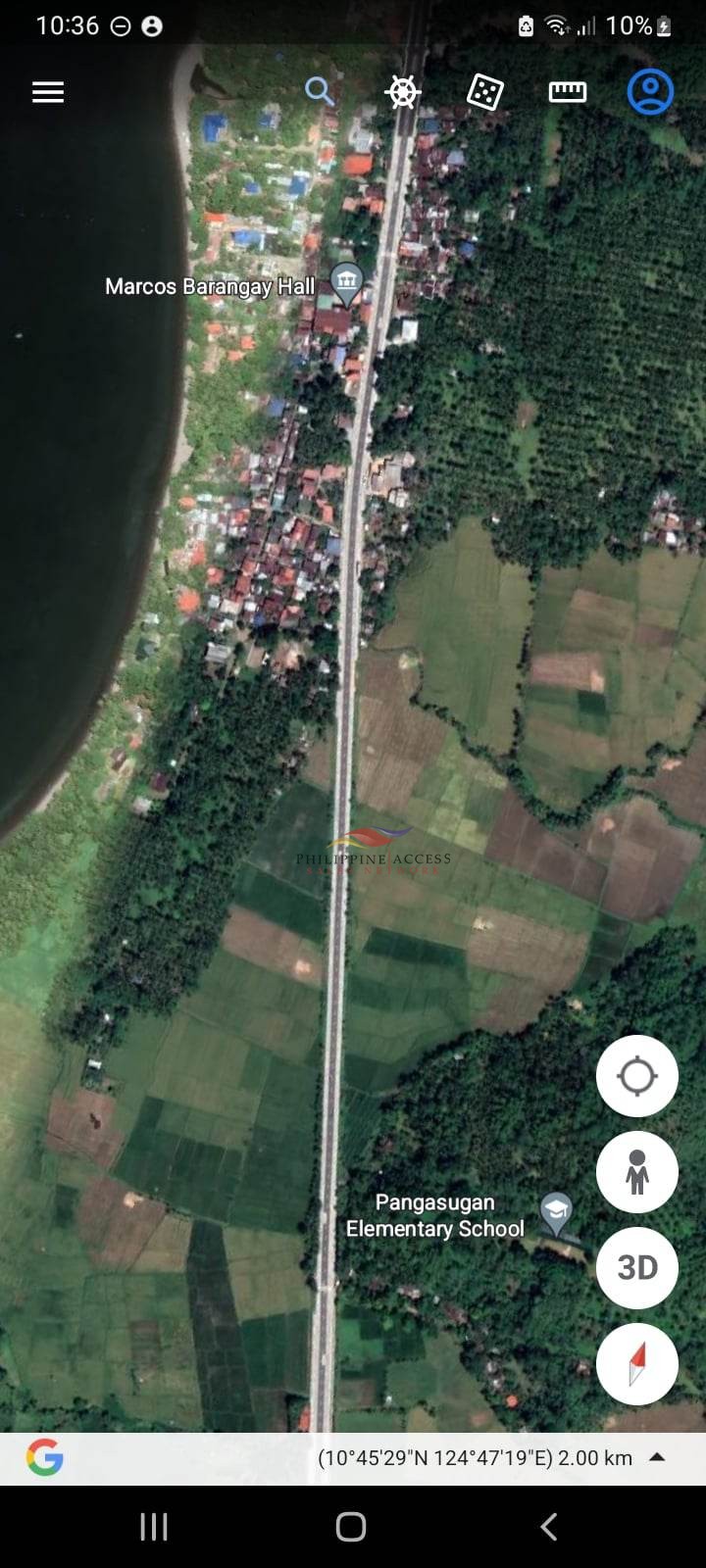Open your account profile avatar
The width and height of the screenshot is (706, 1568).
[x=649, y=91]
